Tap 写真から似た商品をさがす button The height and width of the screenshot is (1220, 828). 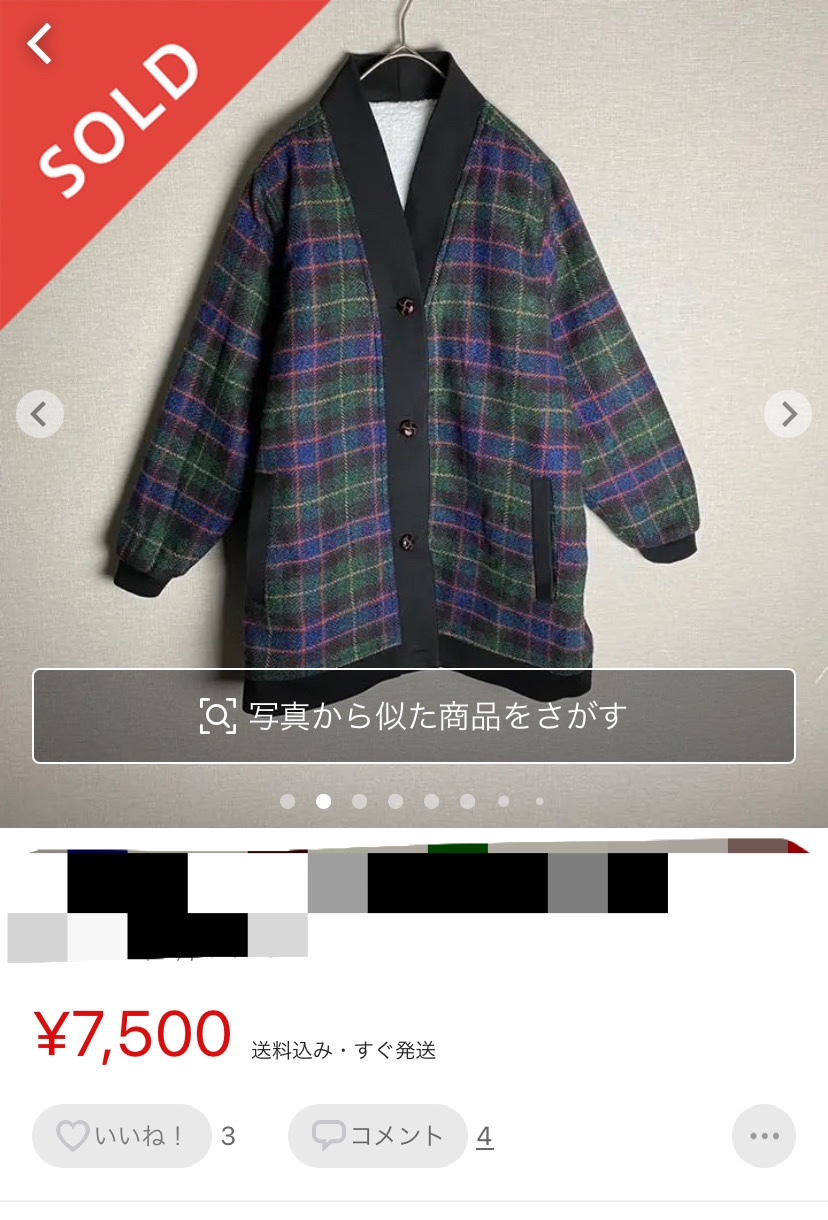click(x=414, y=716)
